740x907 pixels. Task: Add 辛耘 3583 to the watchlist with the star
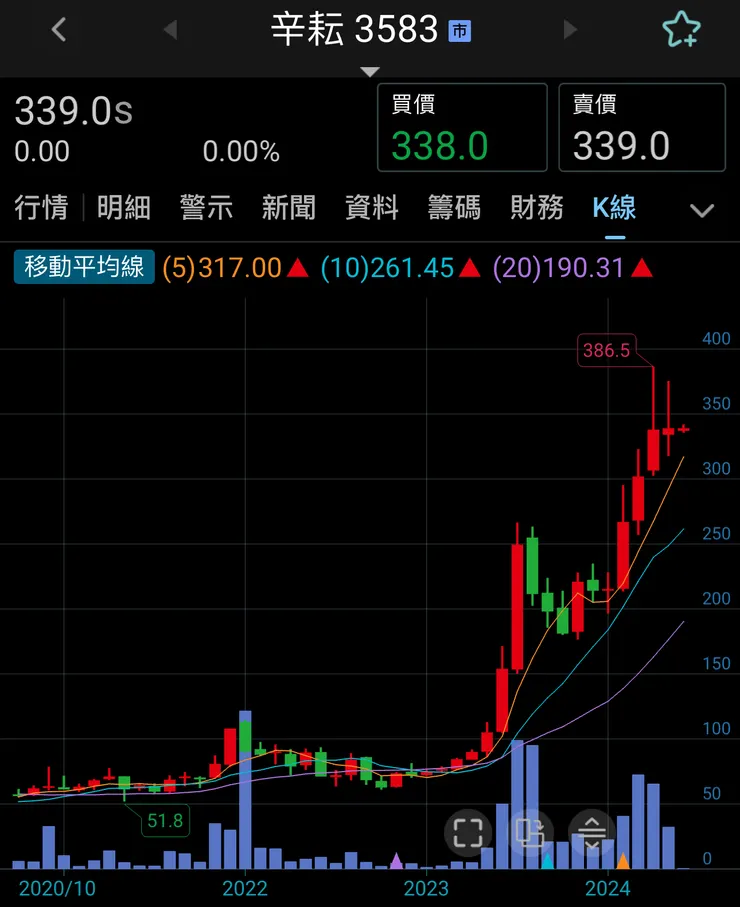(681, 30)
